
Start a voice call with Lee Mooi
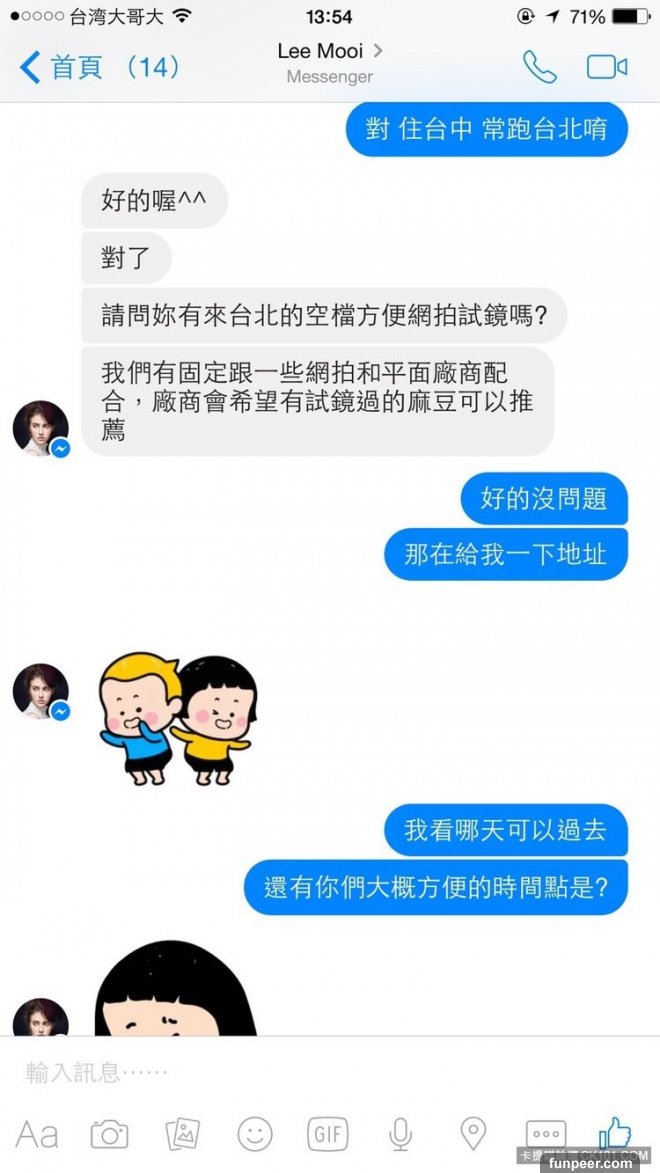pyautogui.click(x=540, y=67)
